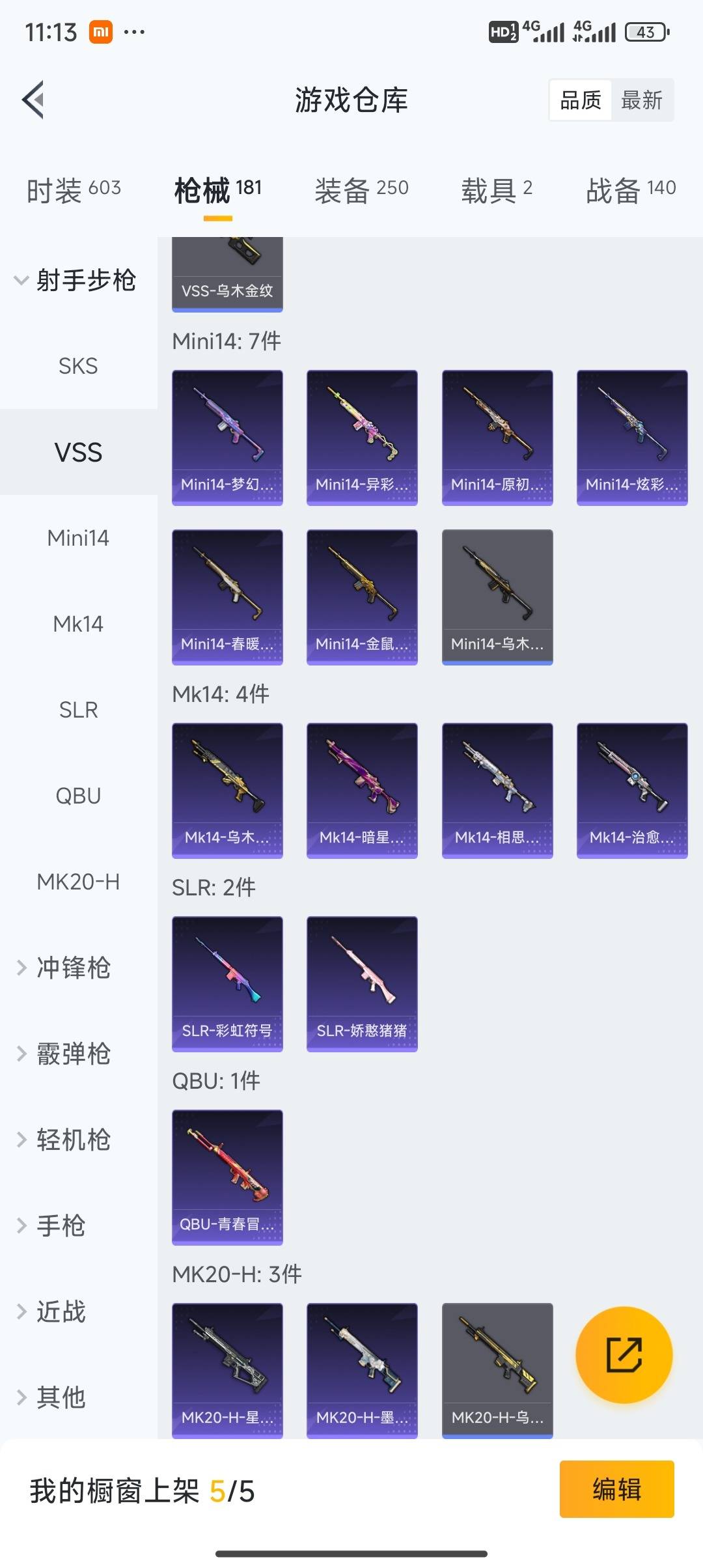This screenshot has width=703, height=1568.
Task: Go back using the top-left arrow
Action: (33, 100)
